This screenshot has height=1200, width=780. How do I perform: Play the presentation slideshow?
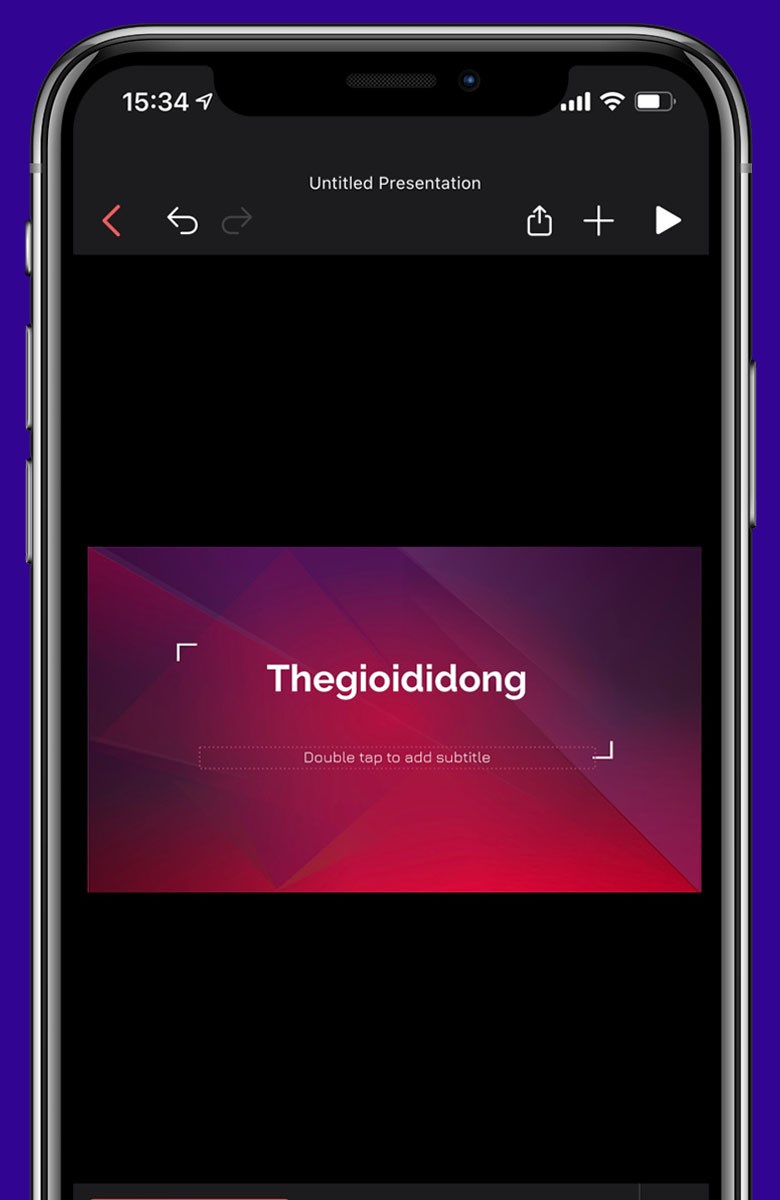[667, 221]
